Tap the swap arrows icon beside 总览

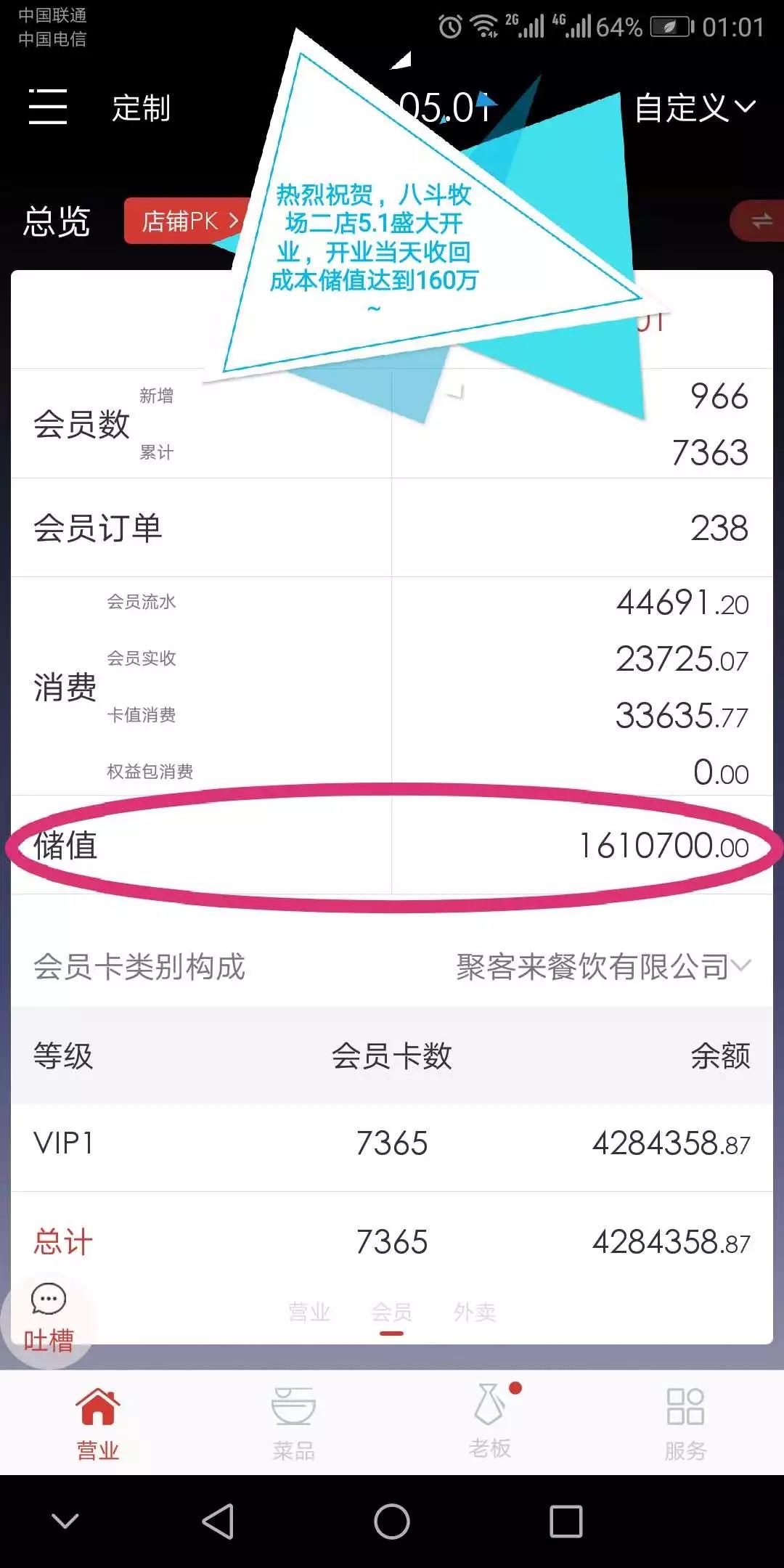(760, 221)
